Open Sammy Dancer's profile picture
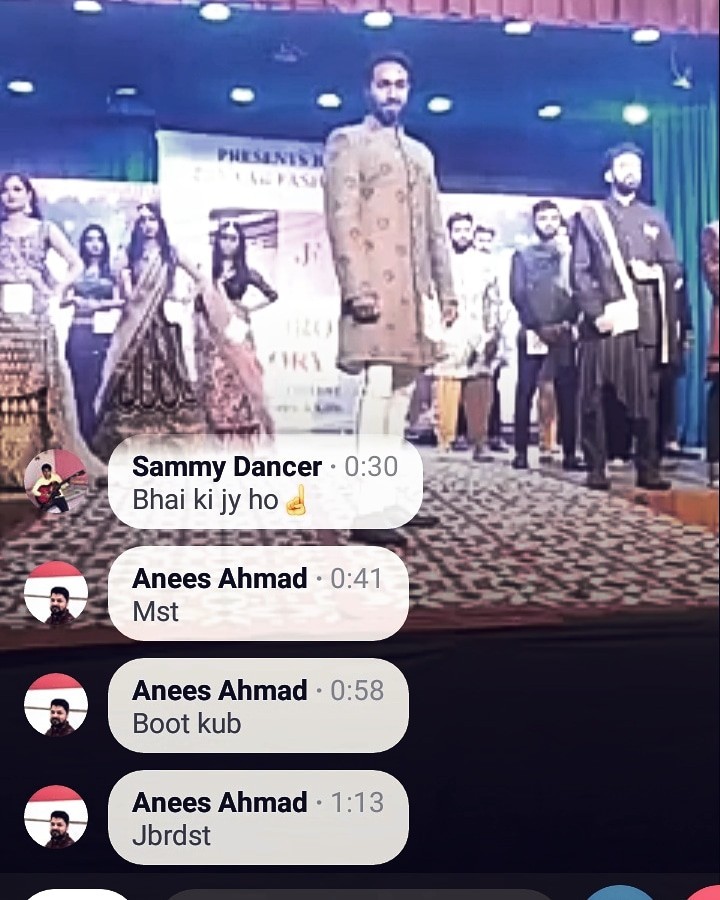 click(55, 482)
